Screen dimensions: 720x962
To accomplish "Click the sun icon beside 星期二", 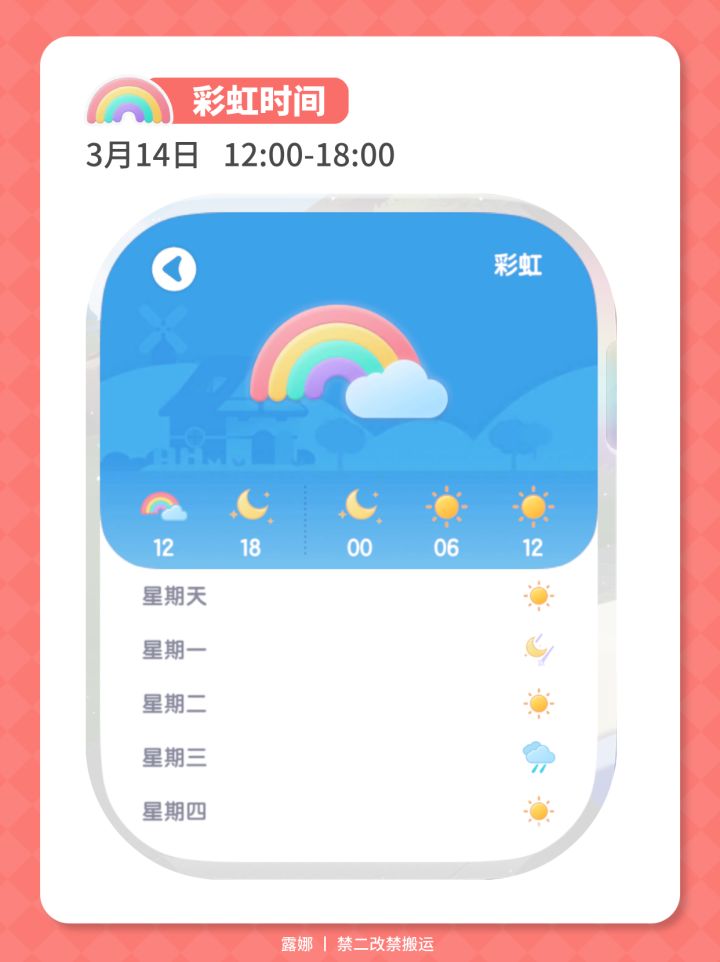I will pos(537,704).
